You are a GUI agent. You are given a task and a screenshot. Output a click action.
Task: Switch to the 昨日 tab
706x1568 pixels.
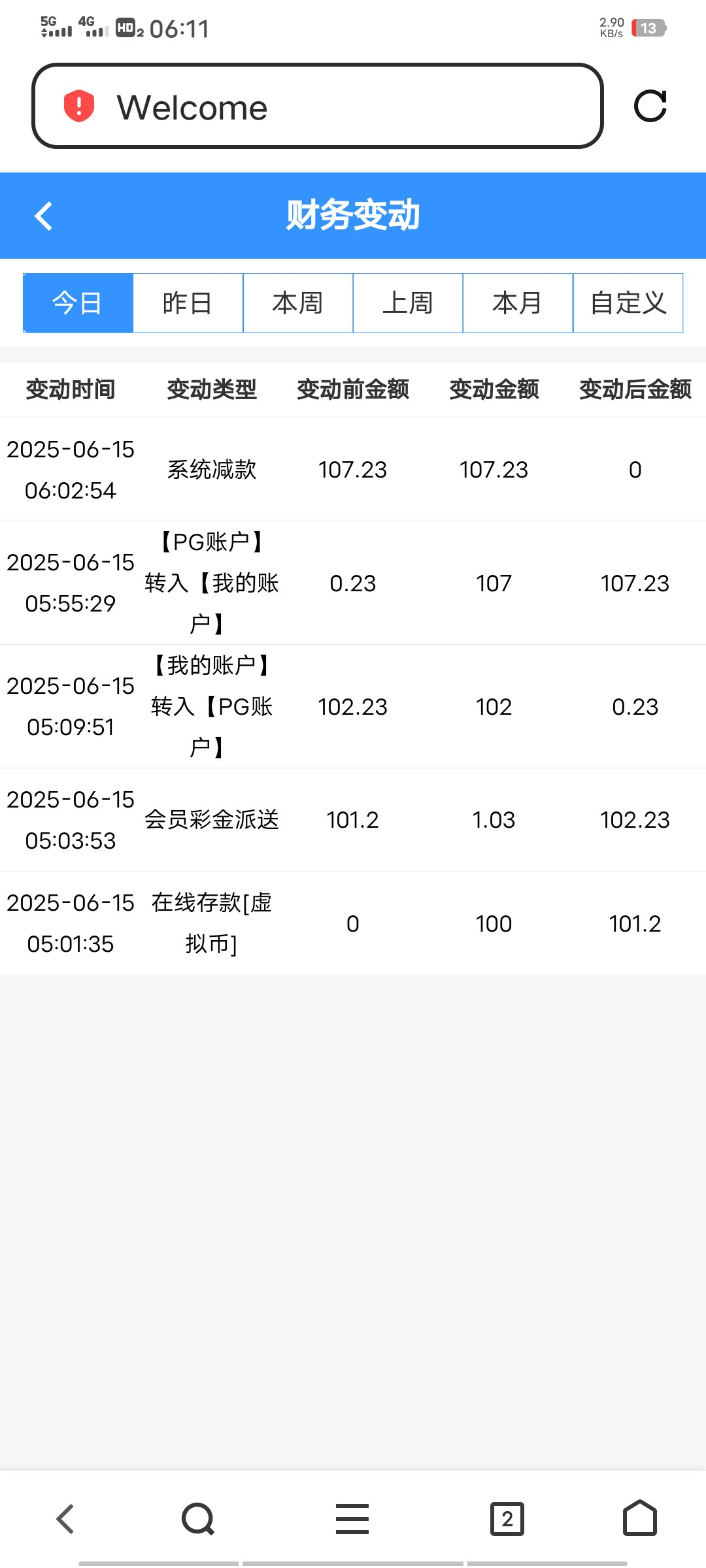[x=188, y=303]
